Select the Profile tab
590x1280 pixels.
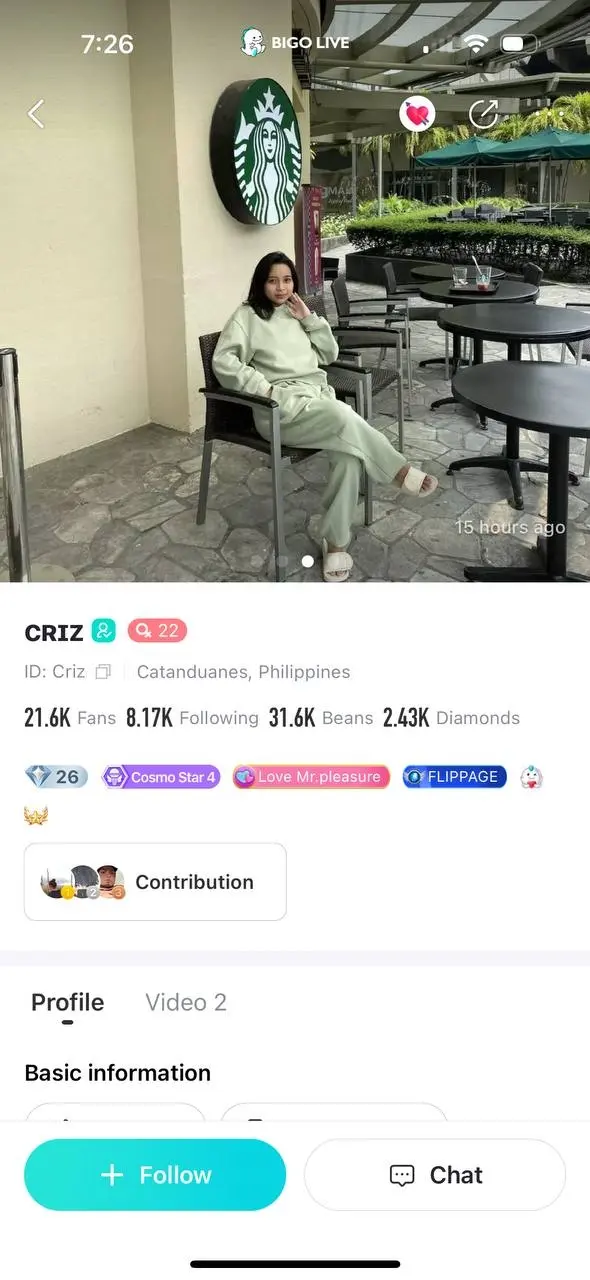click(x=67, y=1002)
